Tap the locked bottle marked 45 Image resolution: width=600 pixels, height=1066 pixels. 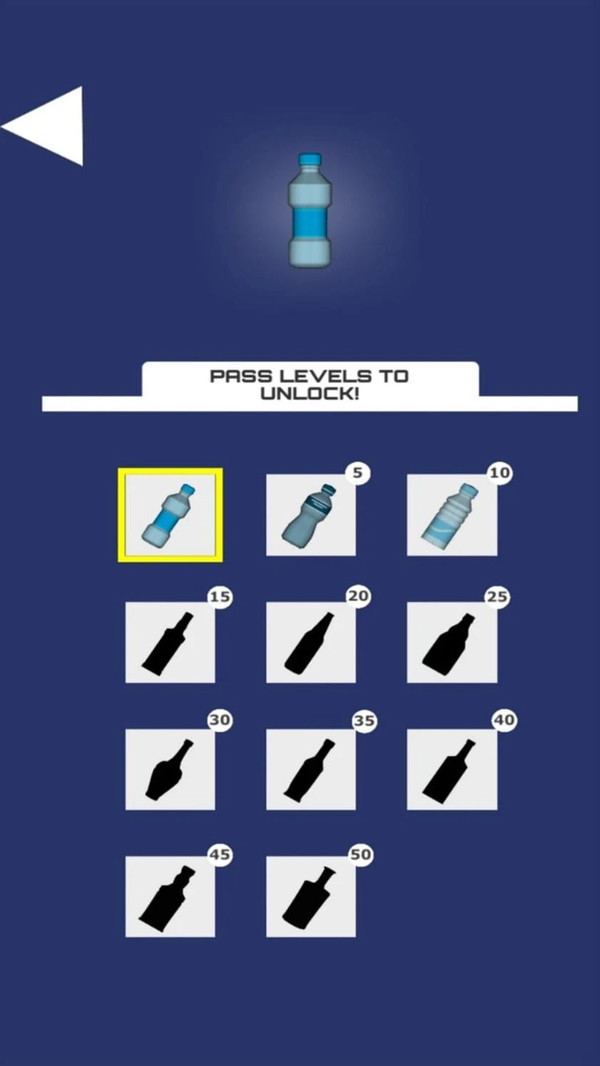click(170, 896)
